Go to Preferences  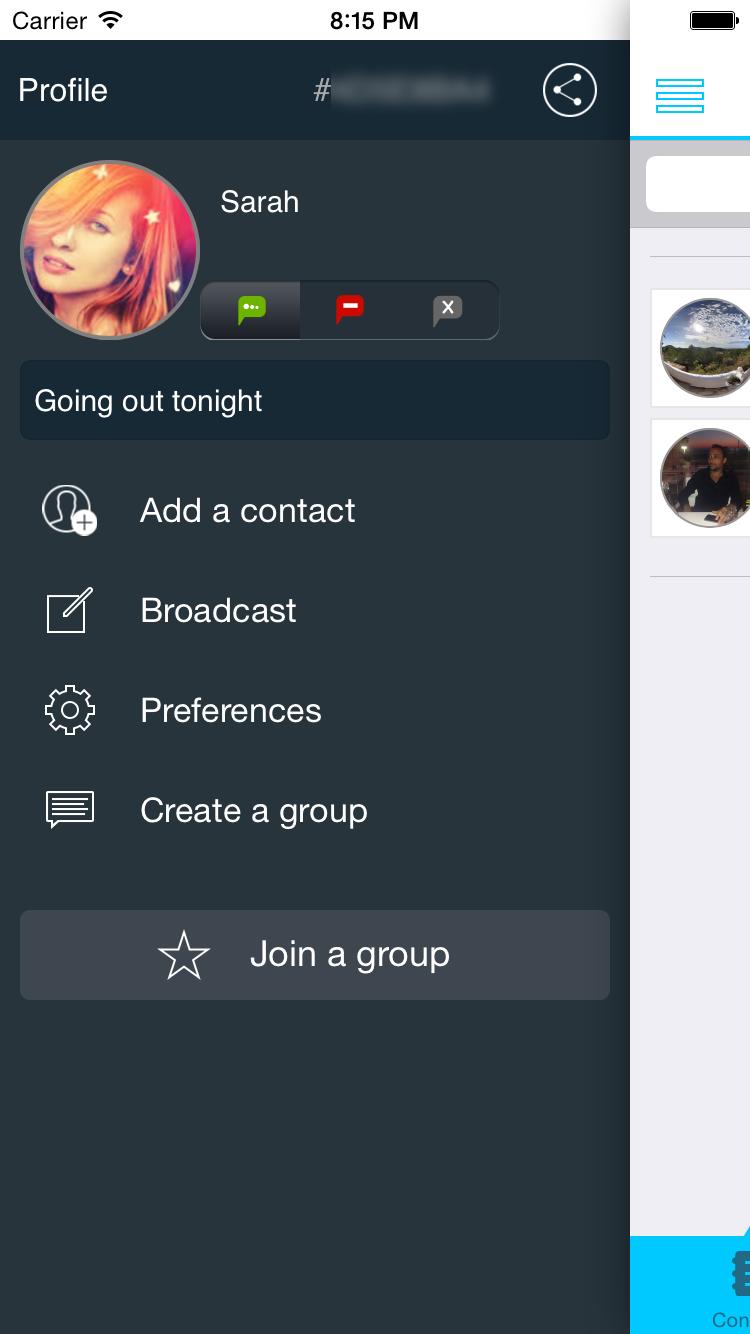tap(230, 710)
